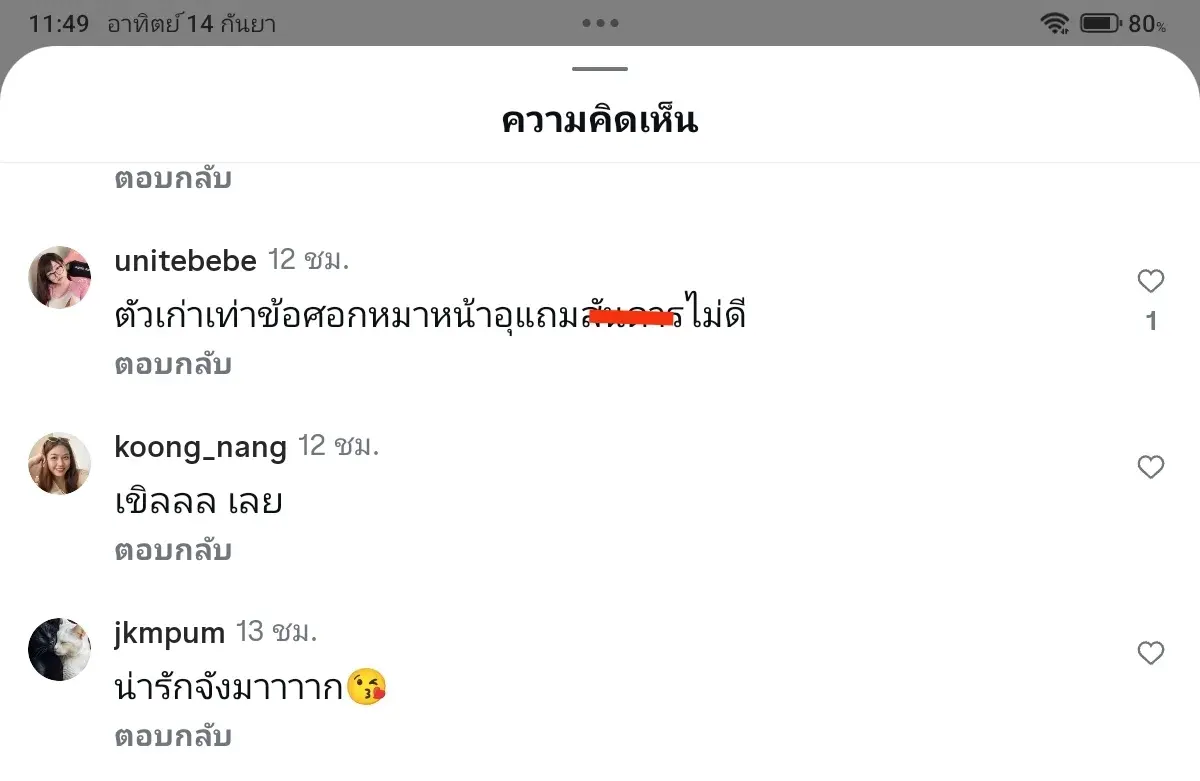Screen dimensions: 1200x781
Task: Like koong_nang's comment
Action: tap(1151, 467)
